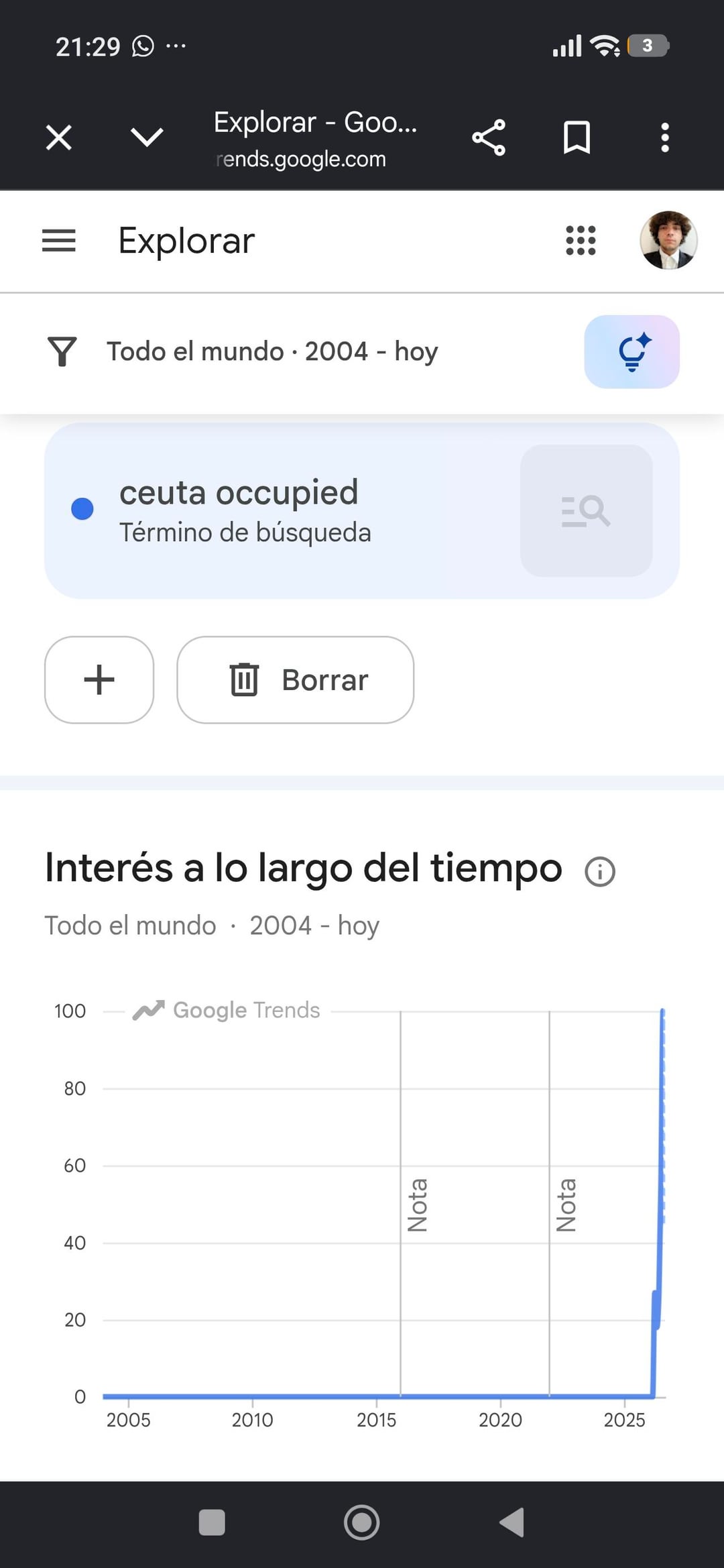Screen dimensions: 724x1568
Task: Open the hamburger navigation drawer
Action: pyautogui.click(x=59, y=240)
